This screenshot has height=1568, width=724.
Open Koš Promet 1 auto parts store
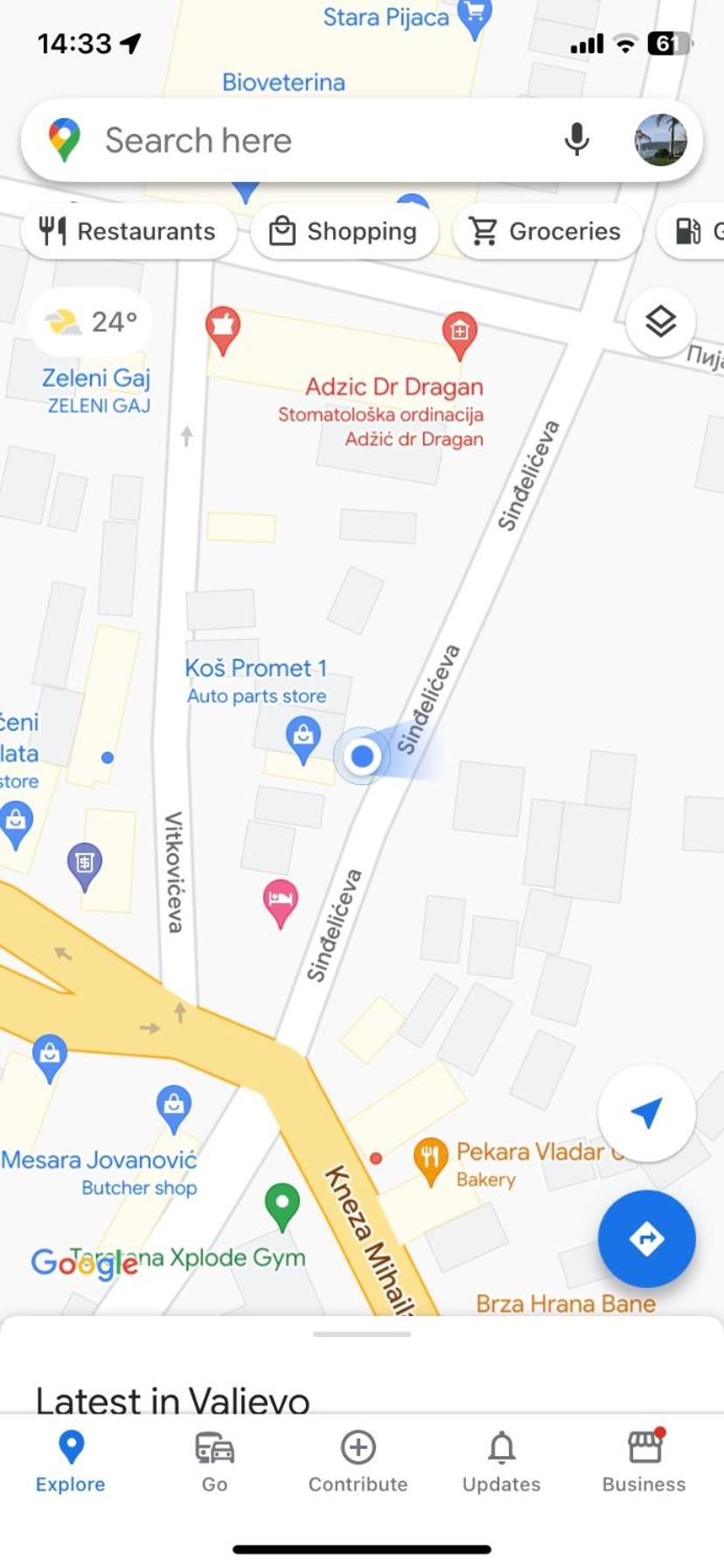coord(303,740)
